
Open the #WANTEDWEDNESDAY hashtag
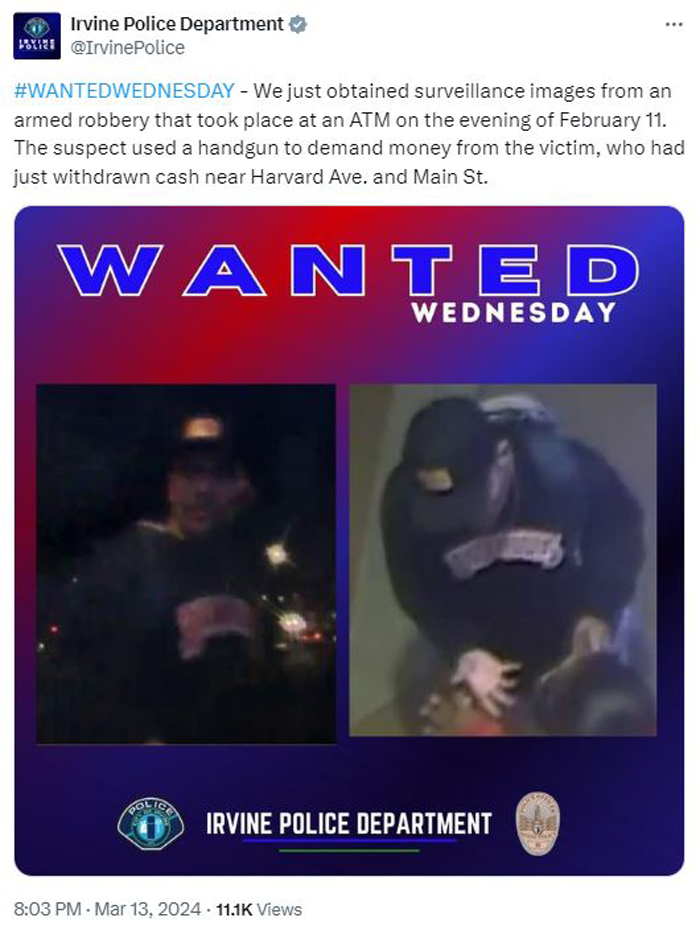(x=124, y=91)
